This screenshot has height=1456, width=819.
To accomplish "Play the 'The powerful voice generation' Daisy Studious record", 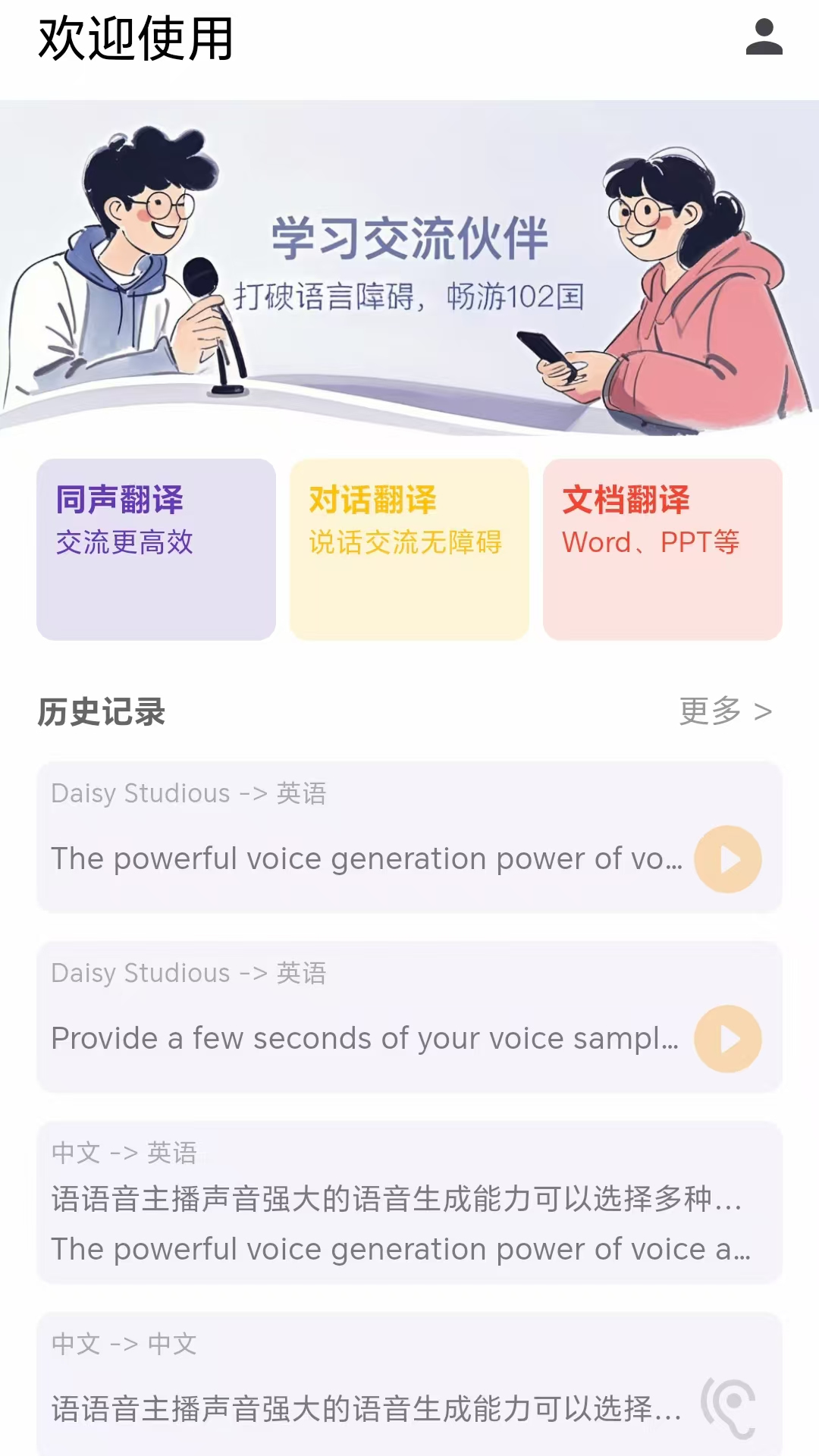I will 728,859.
